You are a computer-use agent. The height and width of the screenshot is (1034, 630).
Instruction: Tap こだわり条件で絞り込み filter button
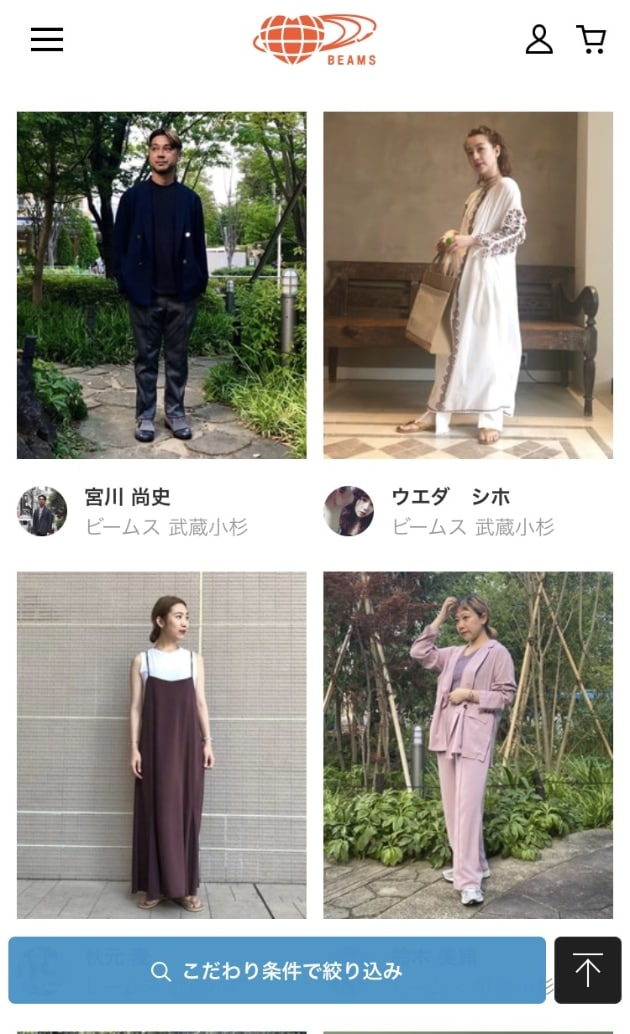tap(277, 971)
